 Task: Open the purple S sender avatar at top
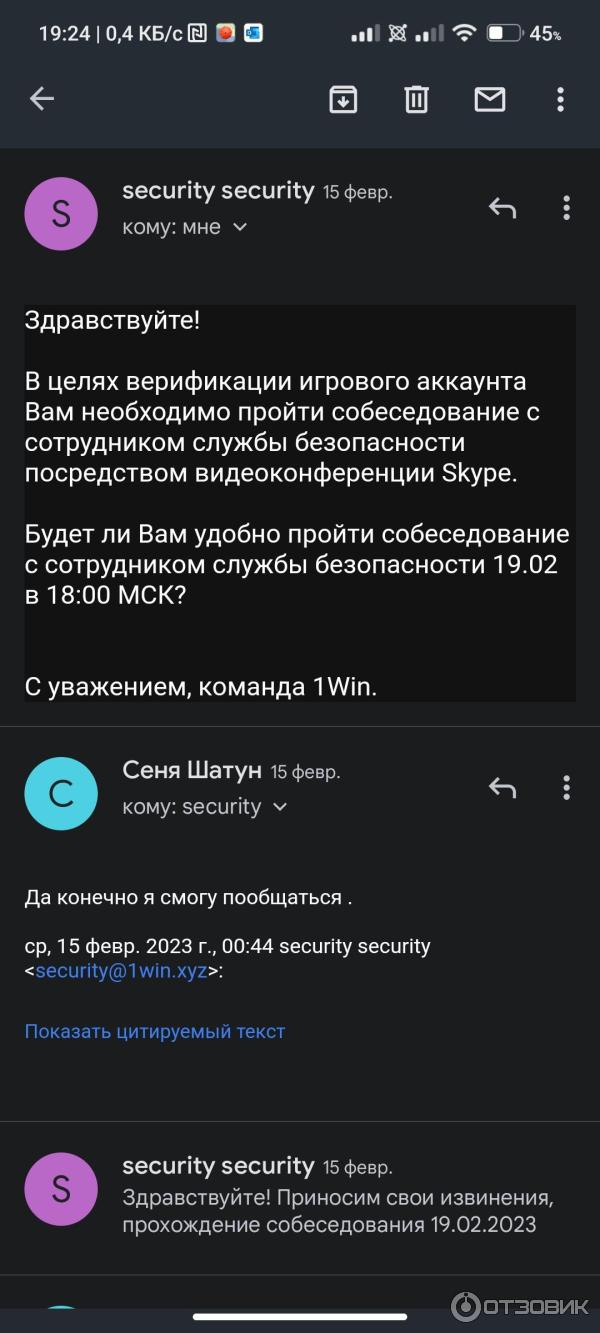tap(61, 214)
